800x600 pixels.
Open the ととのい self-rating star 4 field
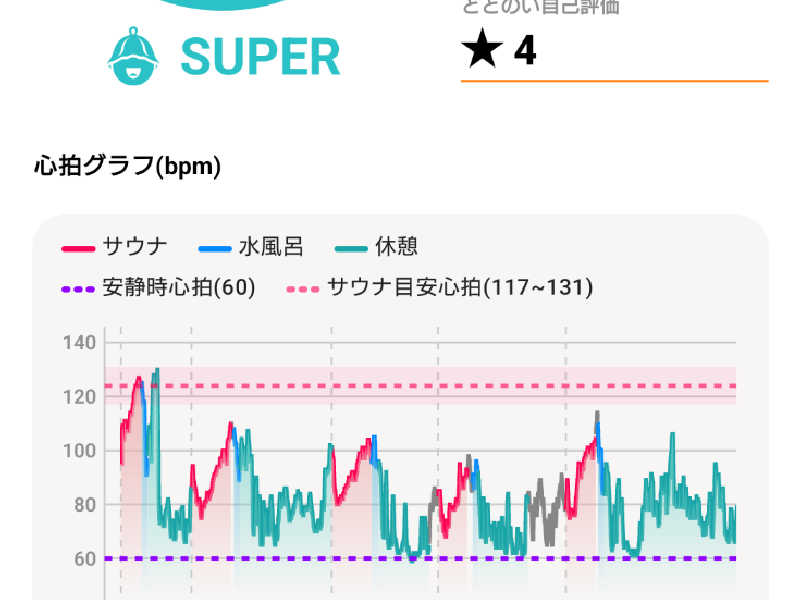612,51
